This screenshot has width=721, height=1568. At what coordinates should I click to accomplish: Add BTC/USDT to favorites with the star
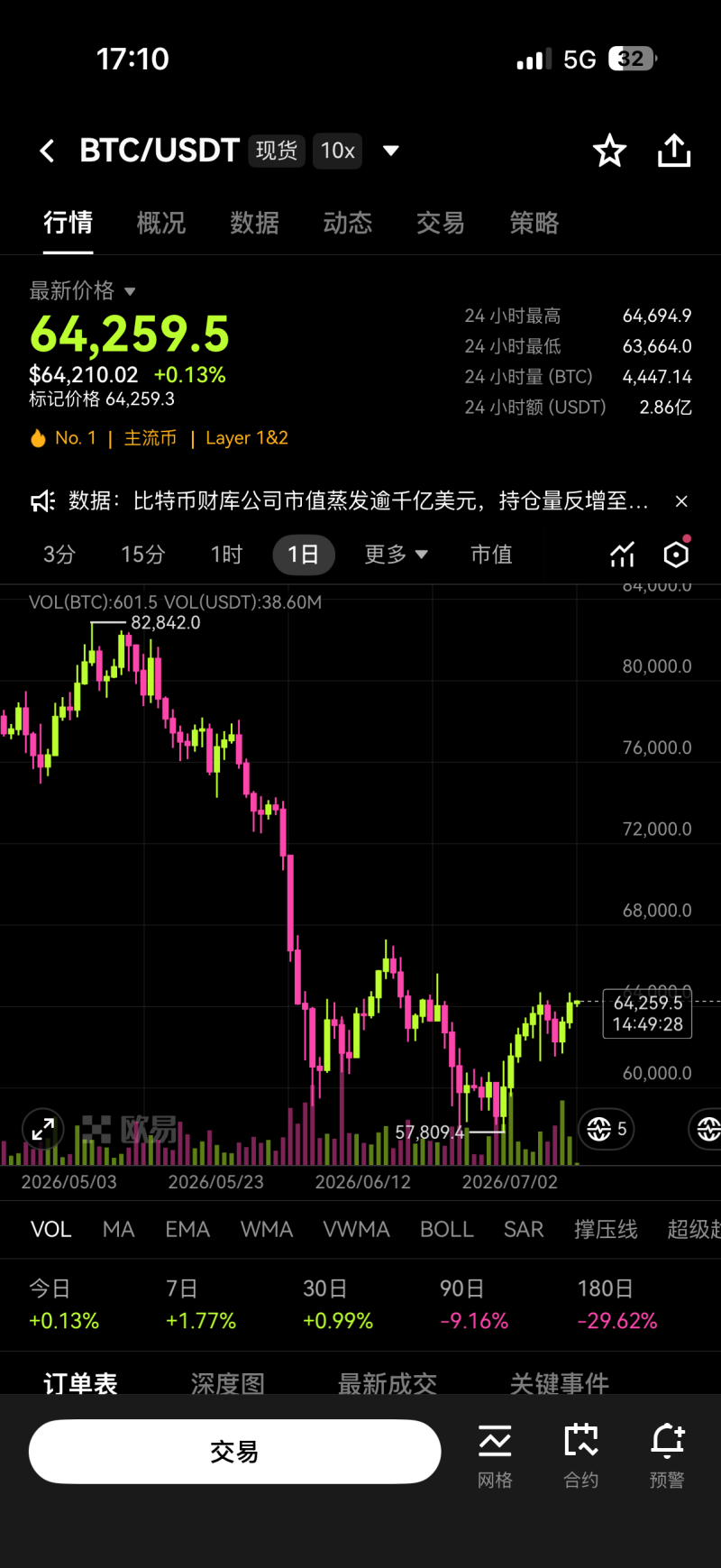pos(609,151)
